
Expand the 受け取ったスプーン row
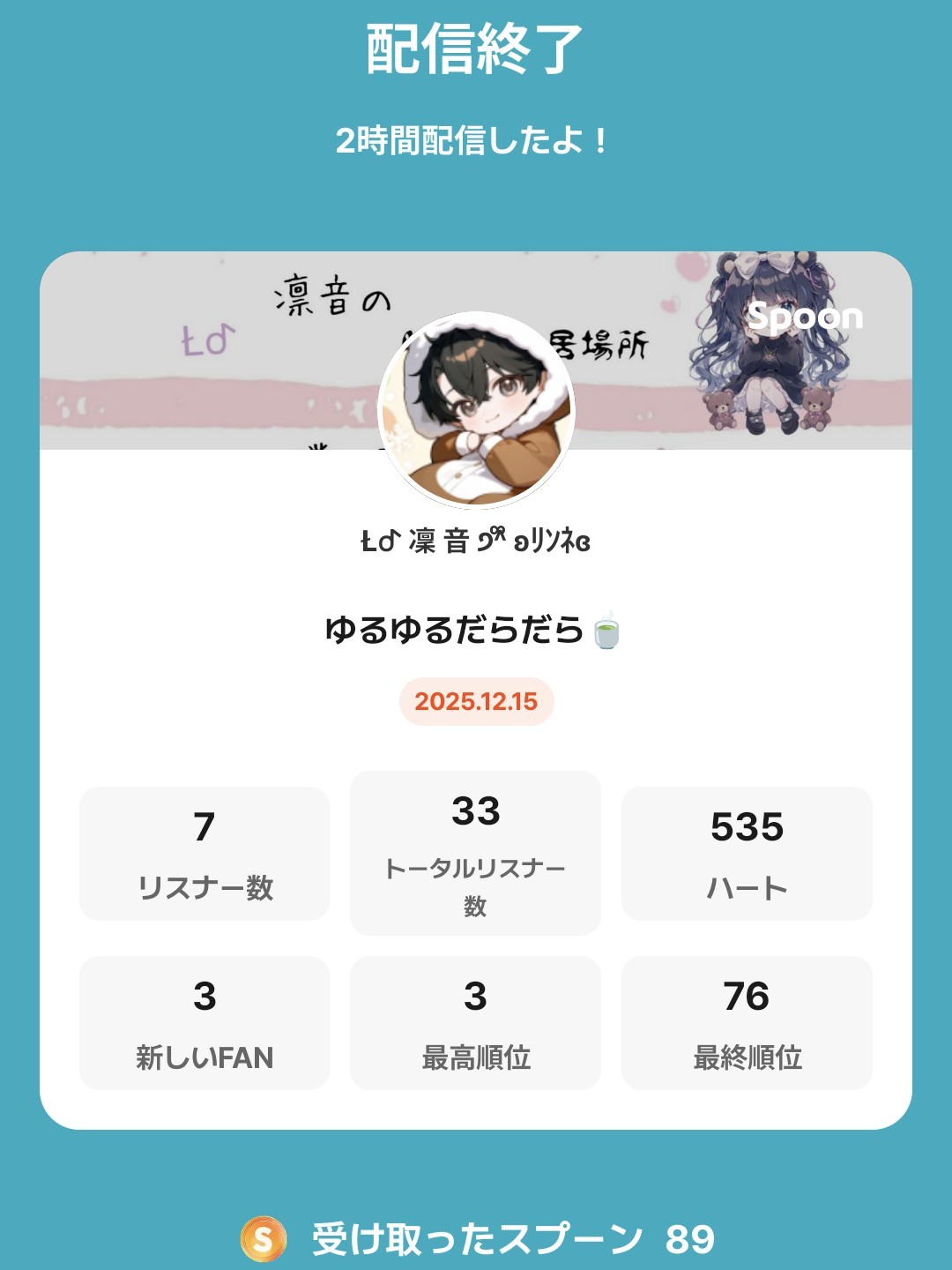476,1239
